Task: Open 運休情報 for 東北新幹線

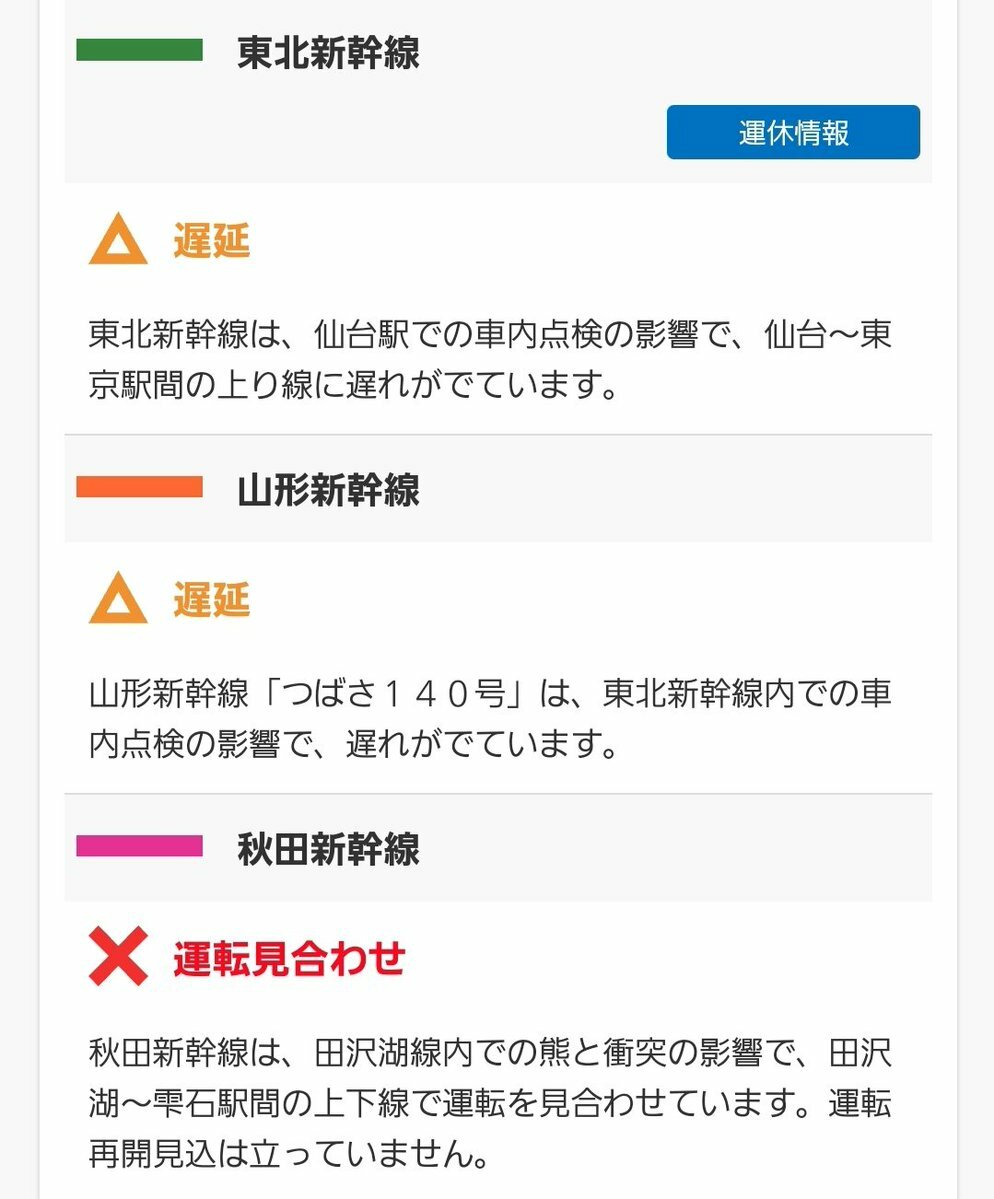Action: [793, 132]
